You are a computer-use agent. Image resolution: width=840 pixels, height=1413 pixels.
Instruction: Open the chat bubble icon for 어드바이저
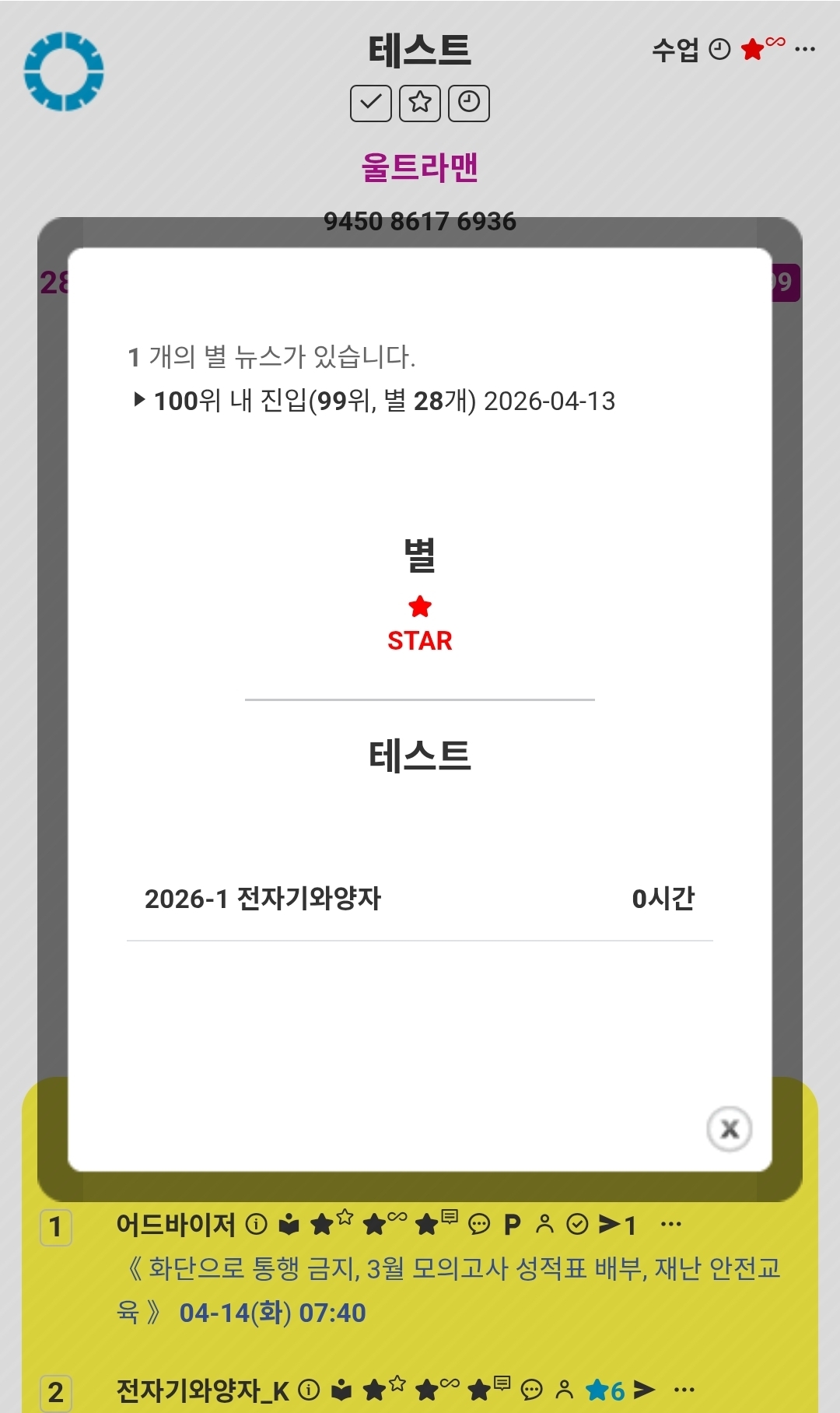coord(479,1225)
